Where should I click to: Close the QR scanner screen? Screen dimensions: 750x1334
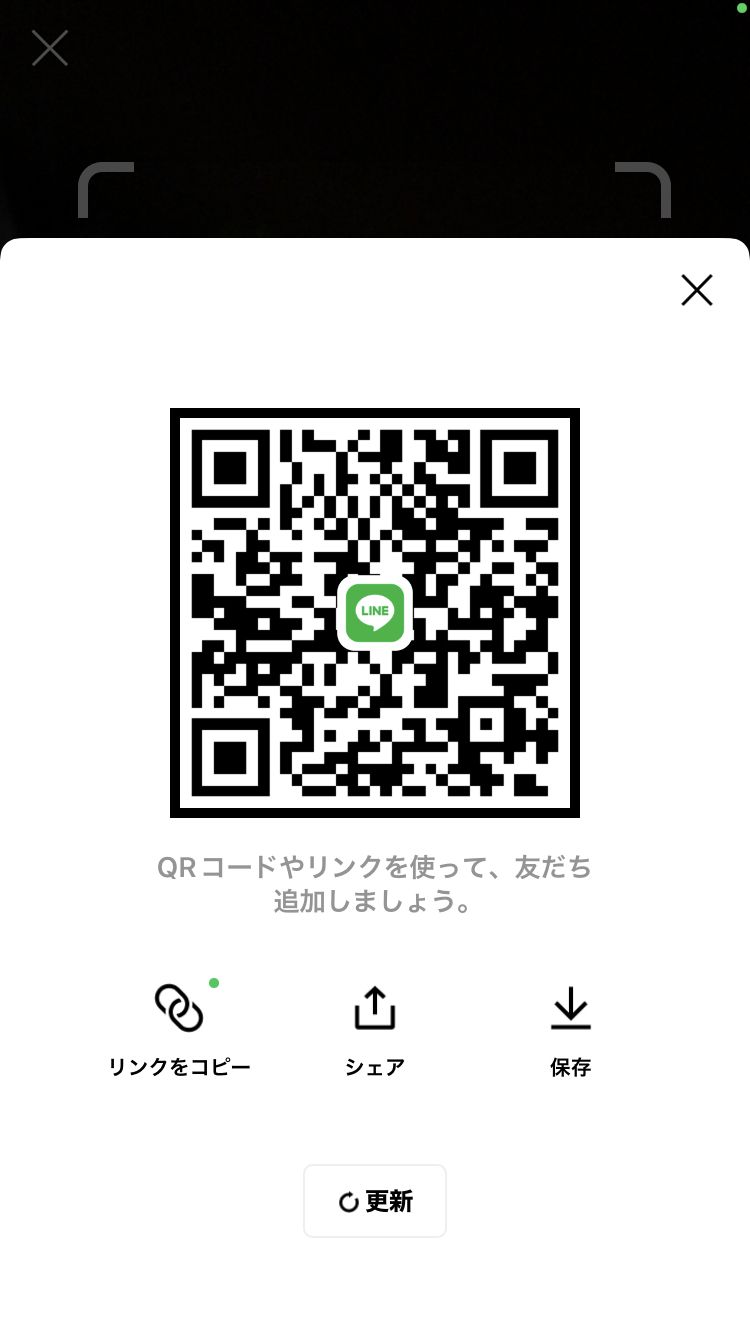49,48
